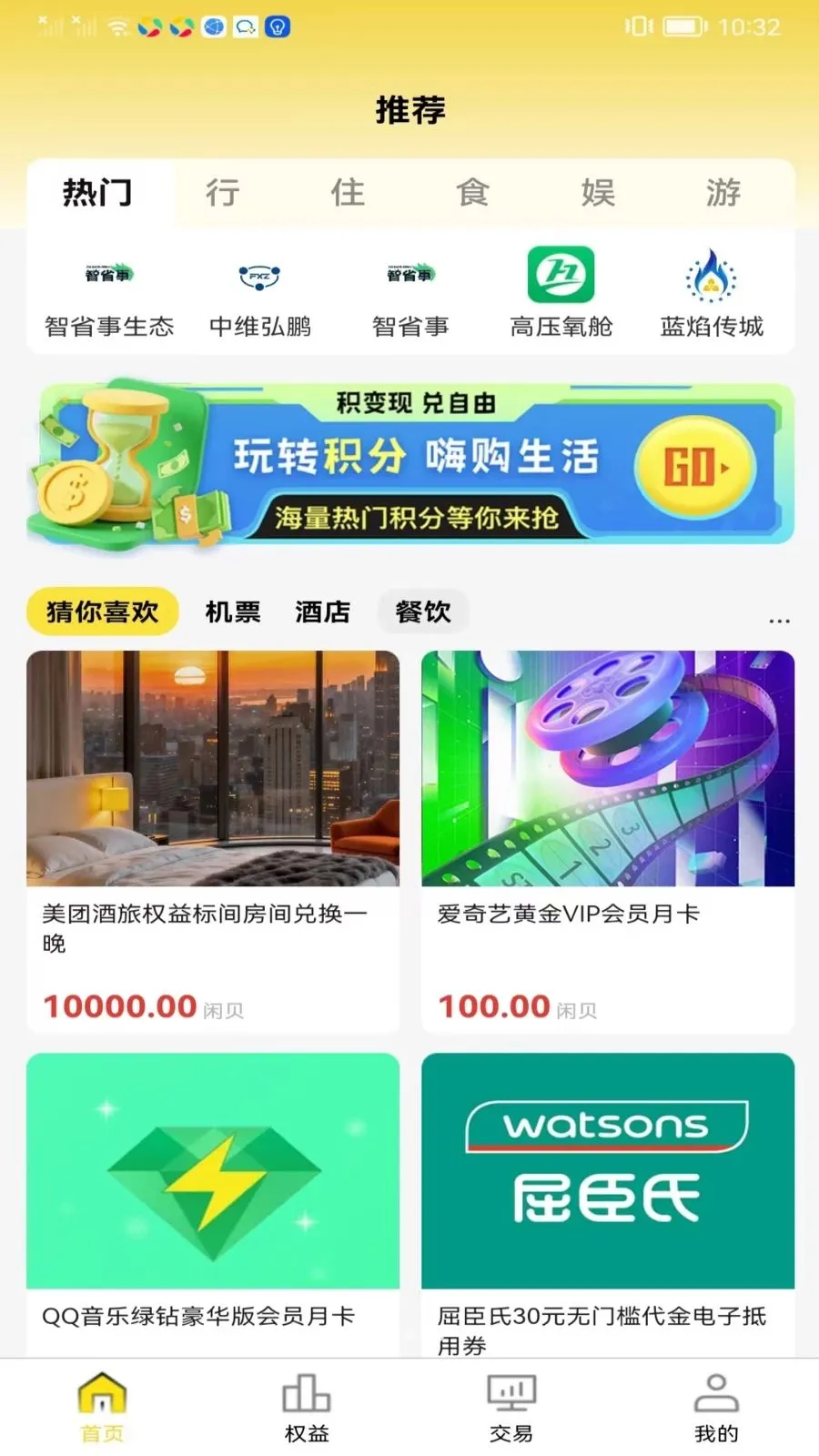Screen dimensions: 819x1456
Task: Tap the GO button on points banner
Action: 695,468
